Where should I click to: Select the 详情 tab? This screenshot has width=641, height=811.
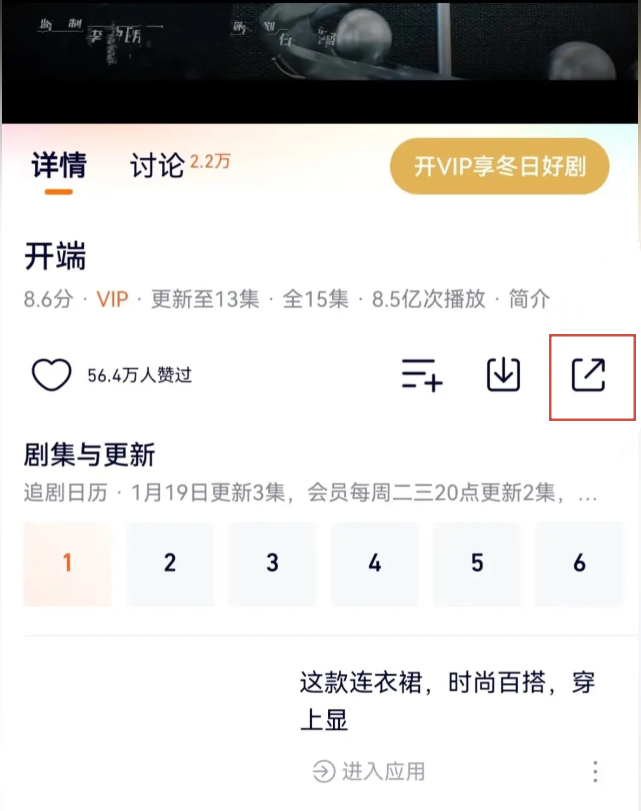[58, 165]
